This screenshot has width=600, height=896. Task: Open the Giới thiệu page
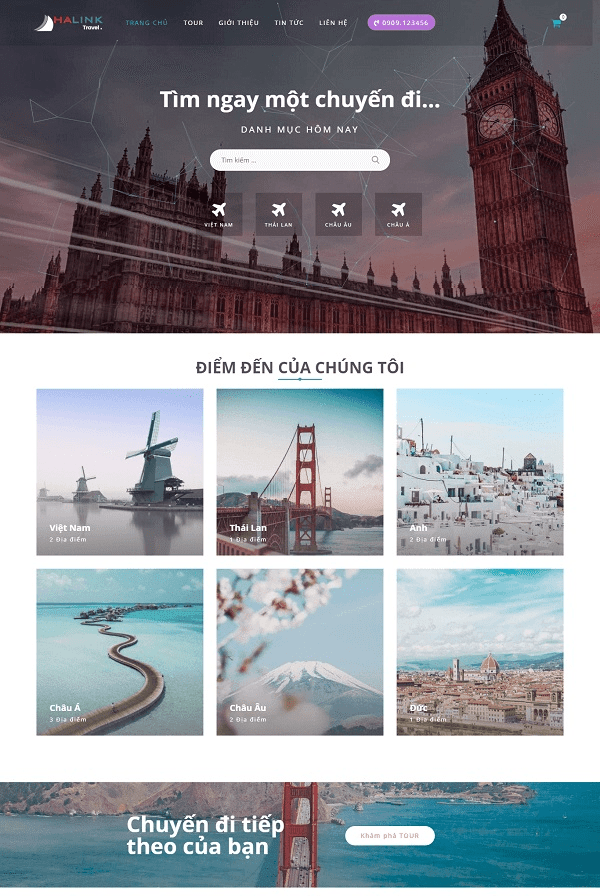(x=238, y=22)
